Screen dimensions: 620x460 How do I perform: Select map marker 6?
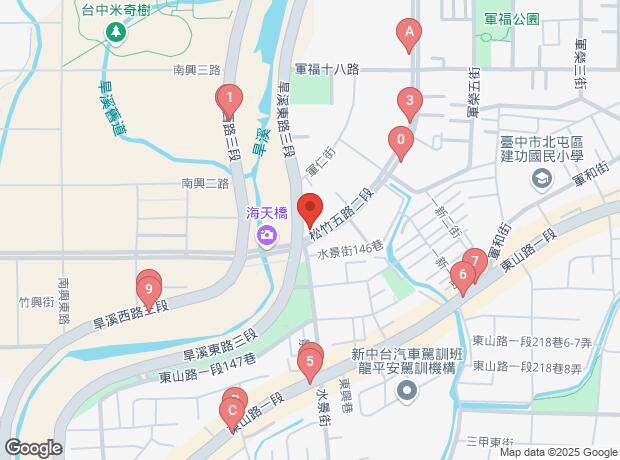[462, 274]
